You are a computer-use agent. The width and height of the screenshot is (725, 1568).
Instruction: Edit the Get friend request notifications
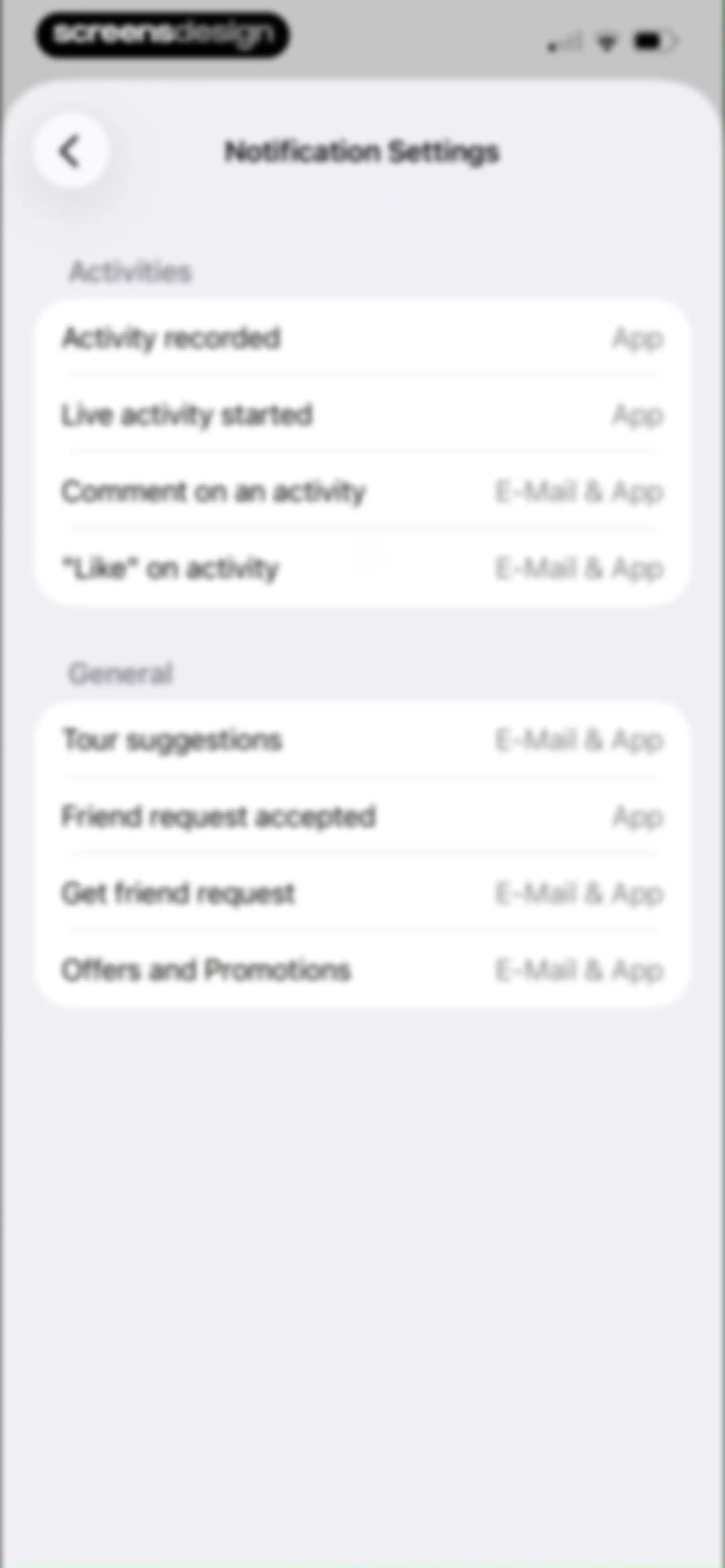click(362, 893)
